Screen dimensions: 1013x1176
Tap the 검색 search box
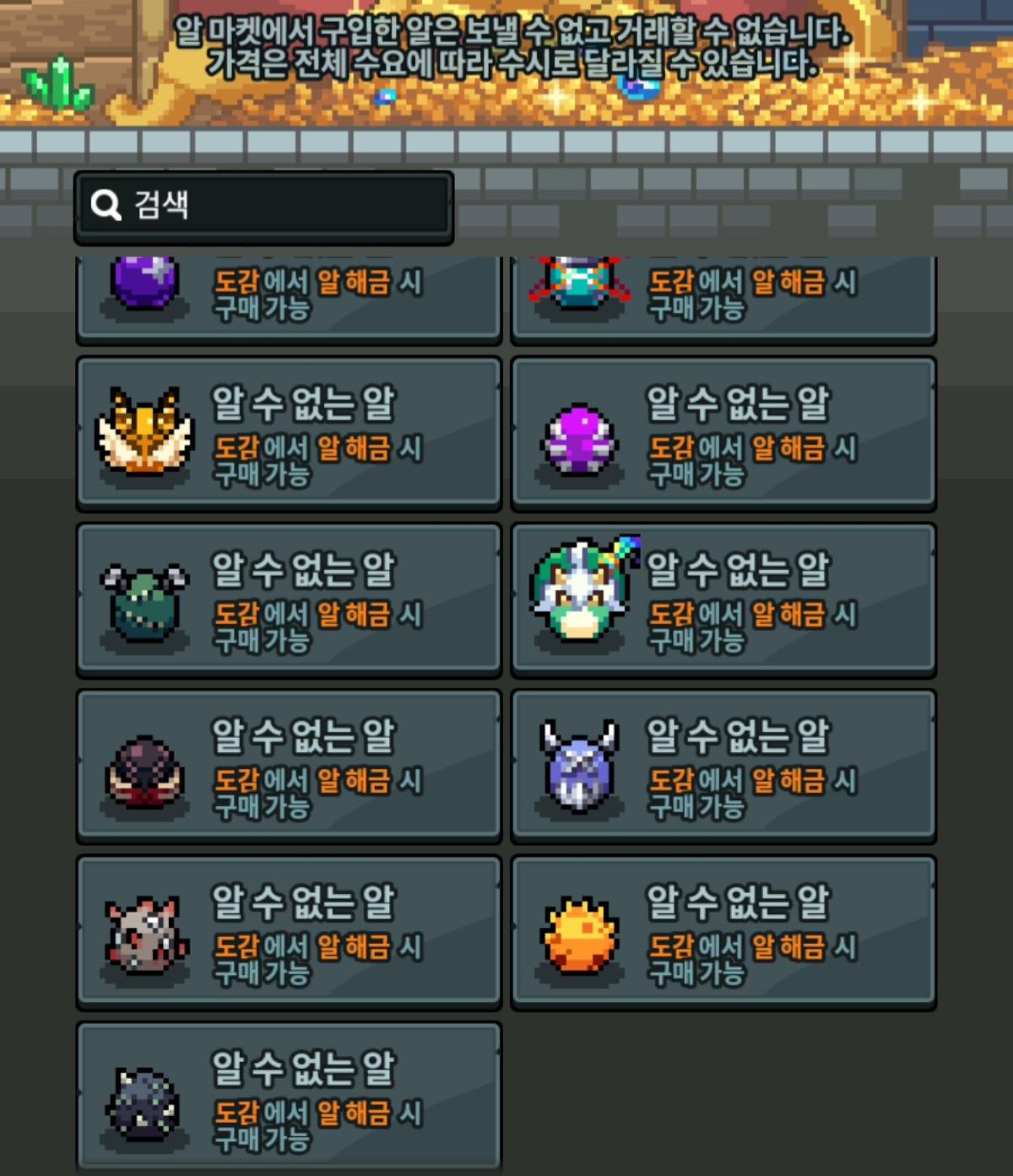264,206
